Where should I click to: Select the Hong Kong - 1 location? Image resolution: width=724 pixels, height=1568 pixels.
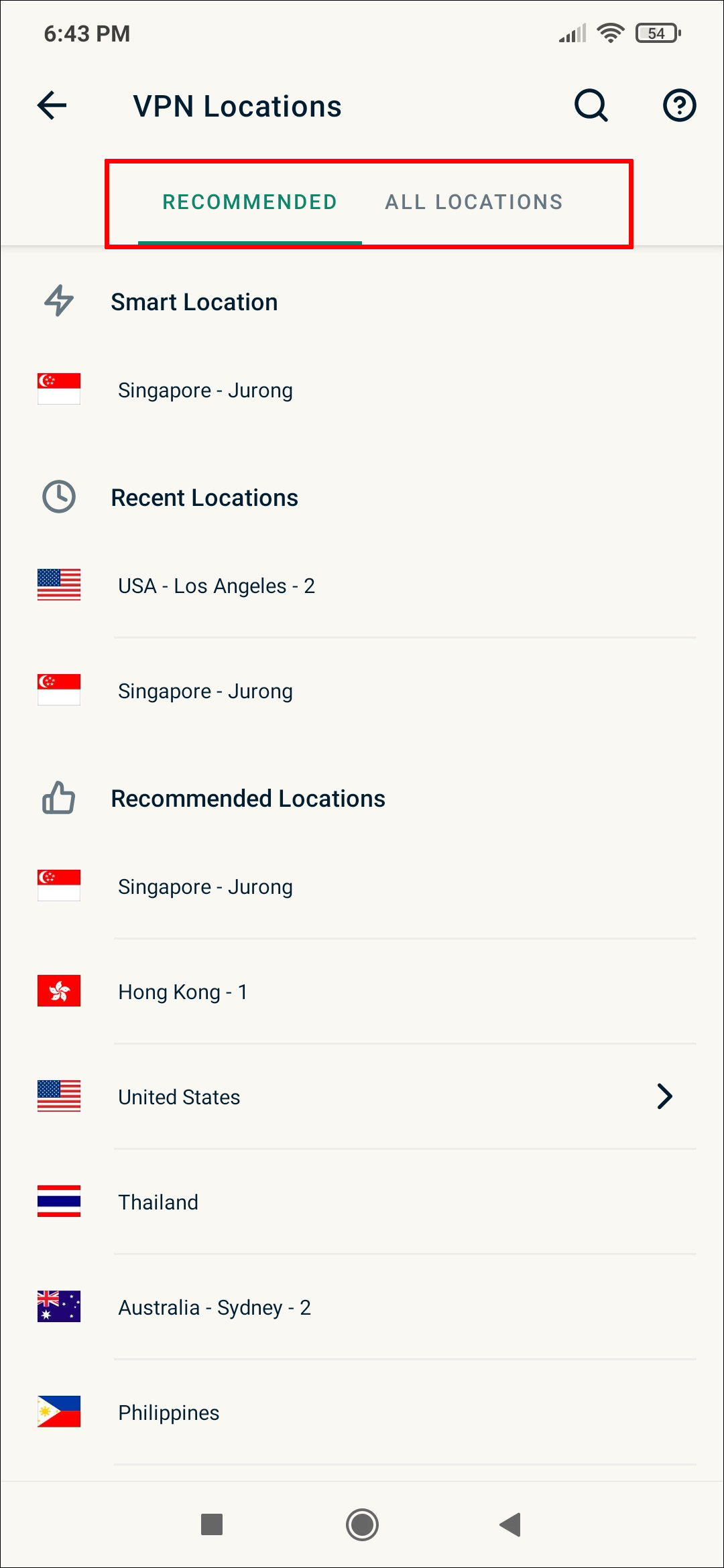(182, 992)
